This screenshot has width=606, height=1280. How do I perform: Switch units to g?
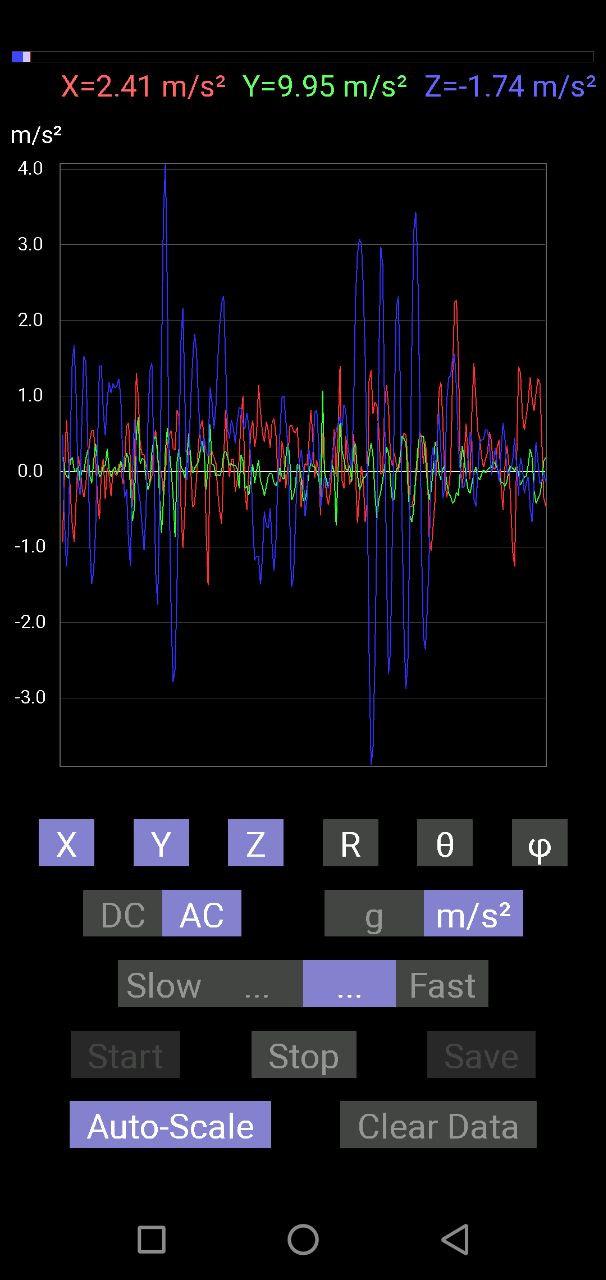coord(374,914)
